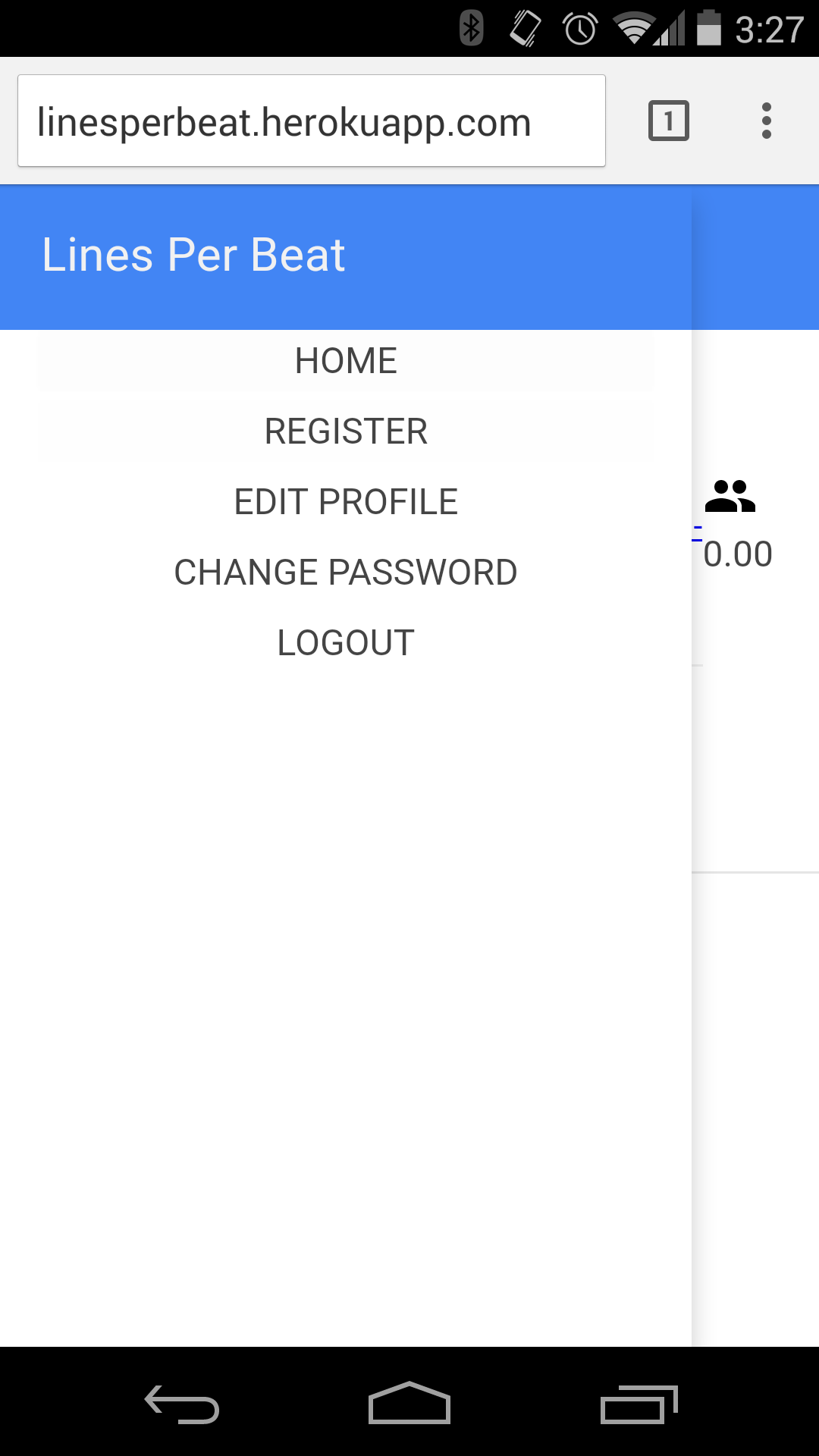Go to the Register page

click(346, 431)
